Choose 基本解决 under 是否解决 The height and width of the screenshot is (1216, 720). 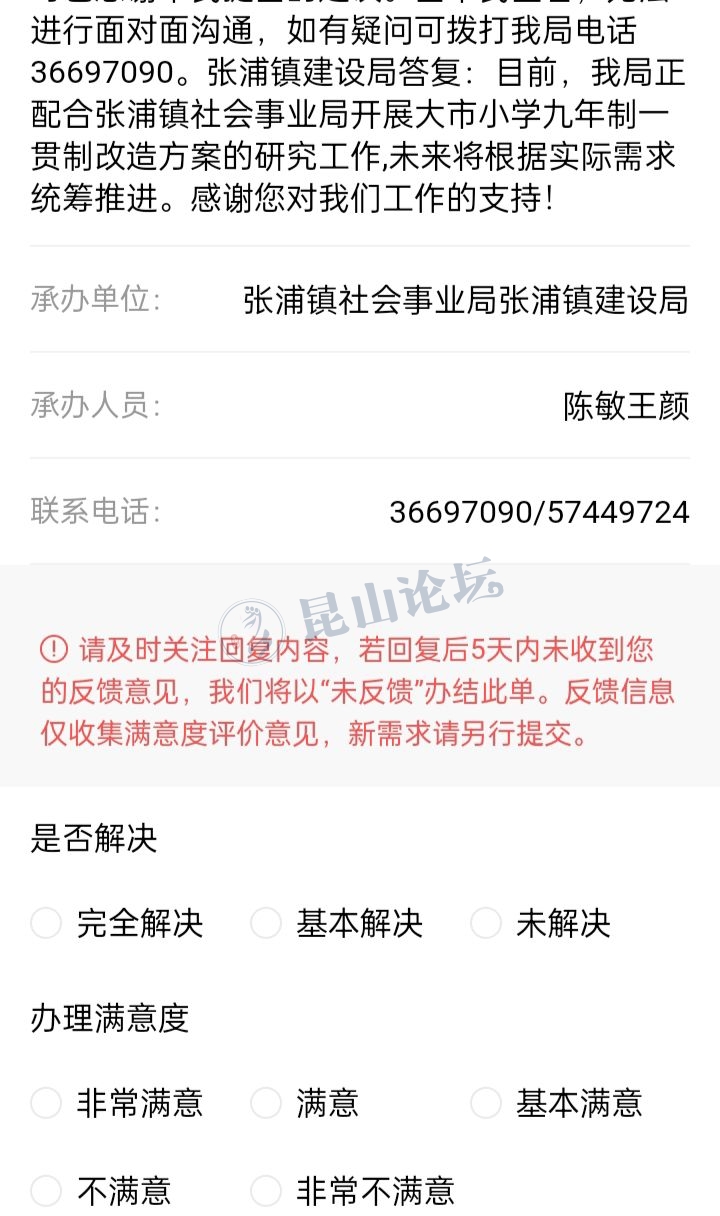pyautogui.click(x=266, y=923)
